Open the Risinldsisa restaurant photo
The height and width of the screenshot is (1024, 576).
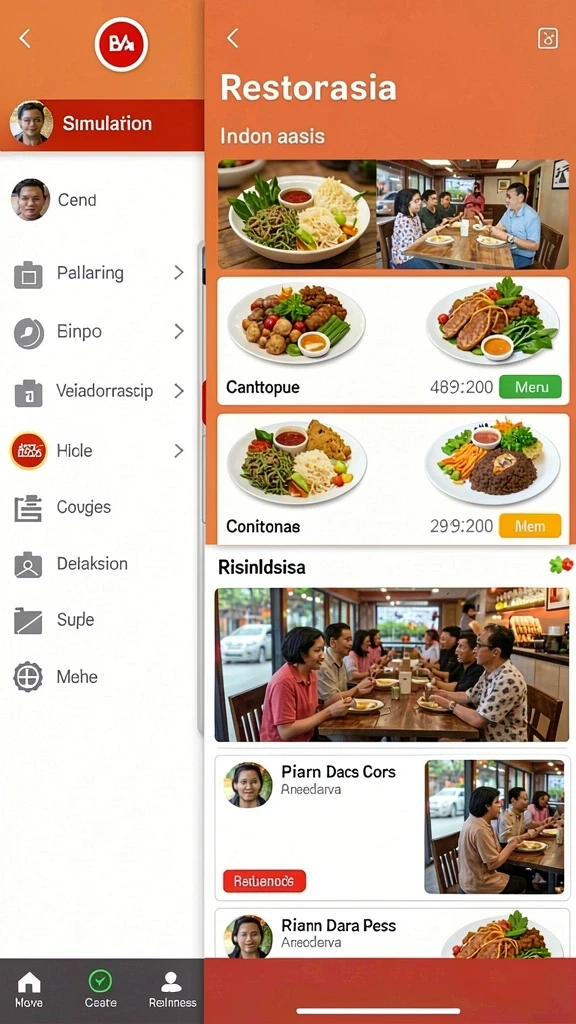[x=392, y=665]
